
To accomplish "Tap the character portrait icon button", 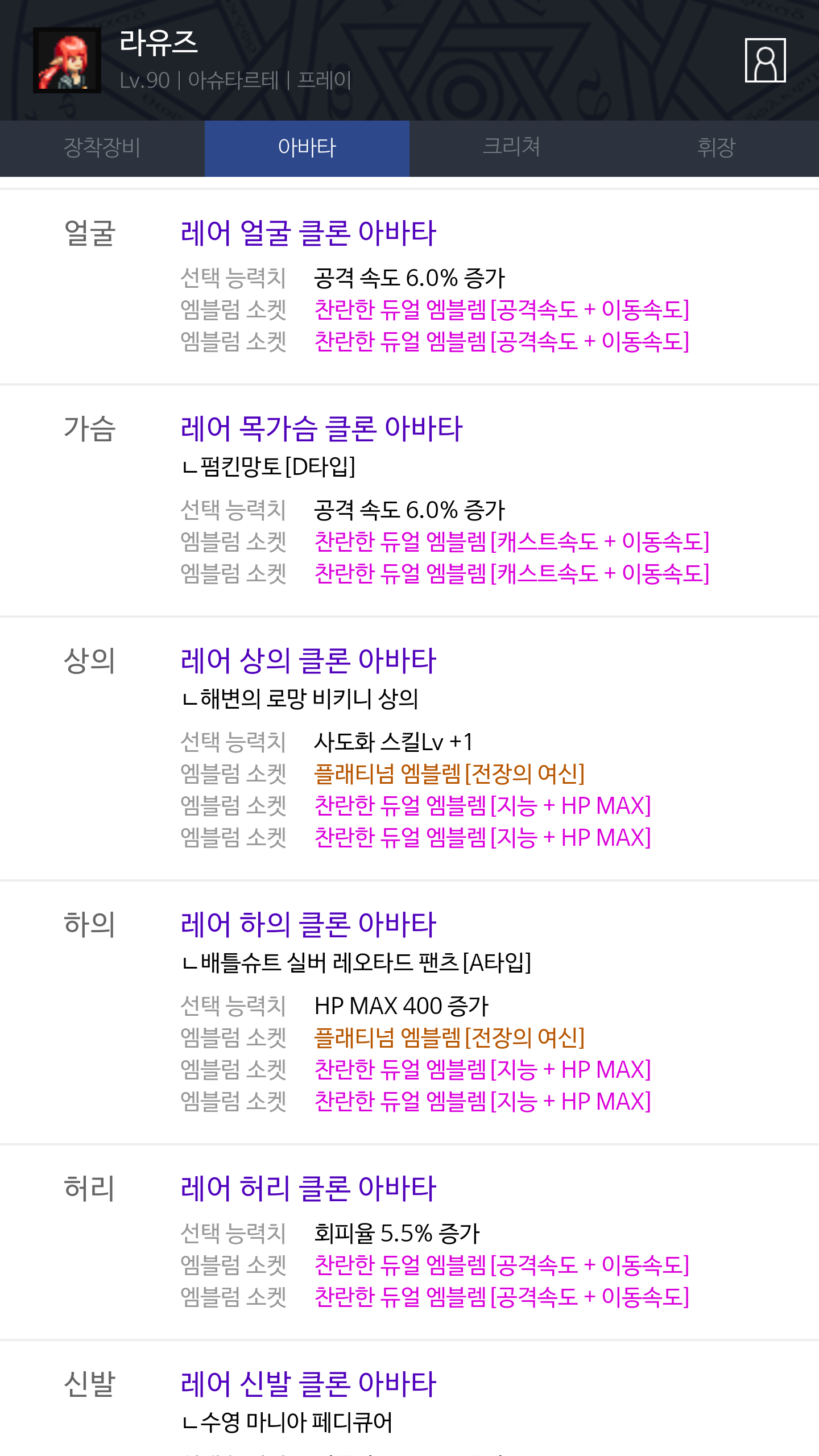I will (765, 60).
